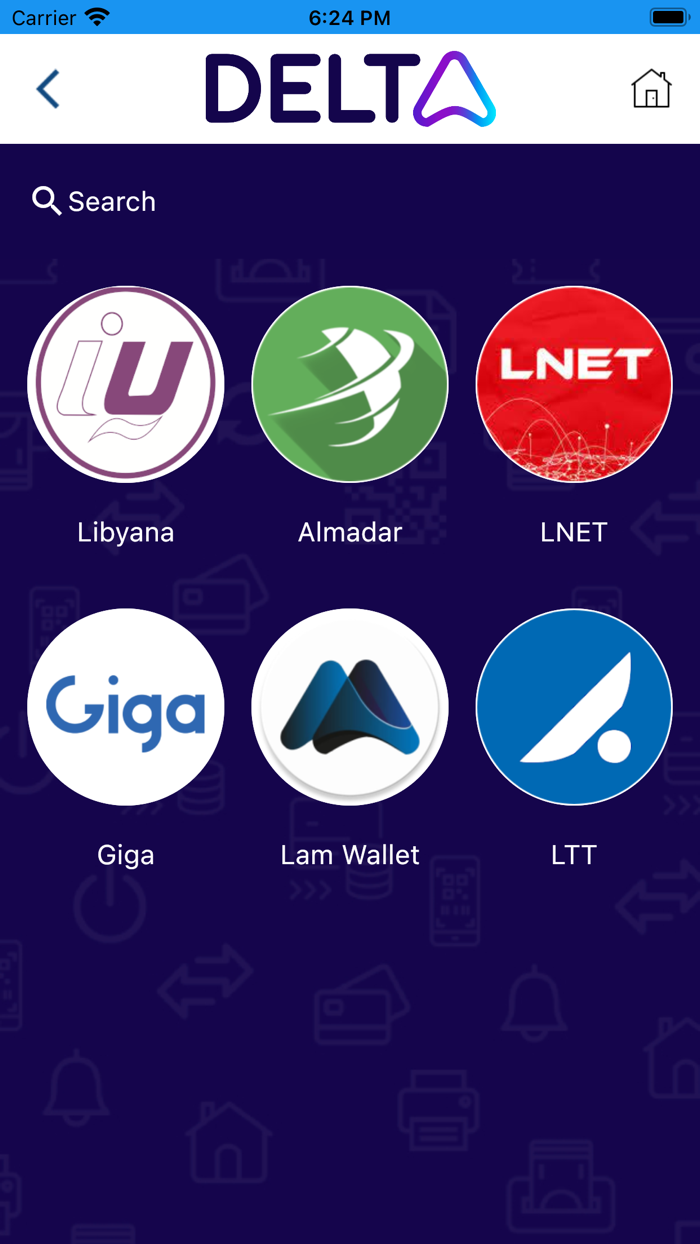Select the LTT provider
700x1244 pixels.
coord(574,707)
